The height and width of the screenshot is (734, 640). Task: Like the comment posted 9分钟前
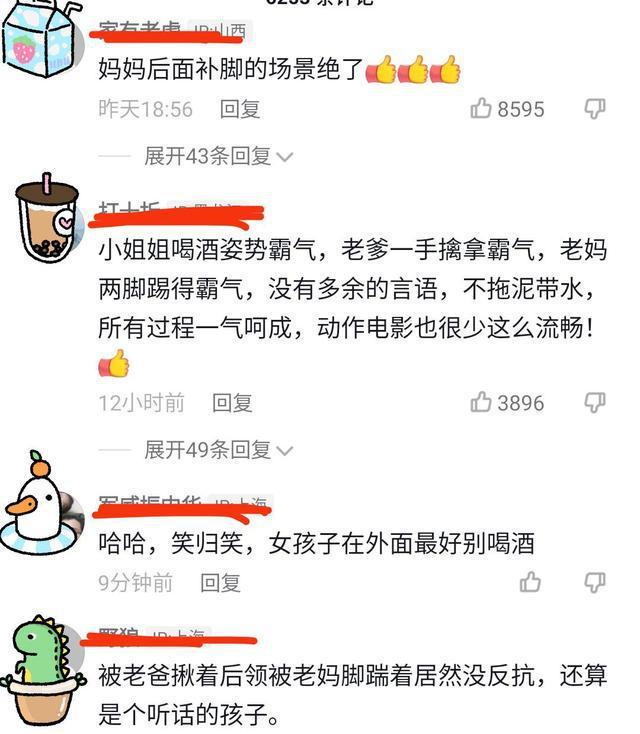click(530, 582)
